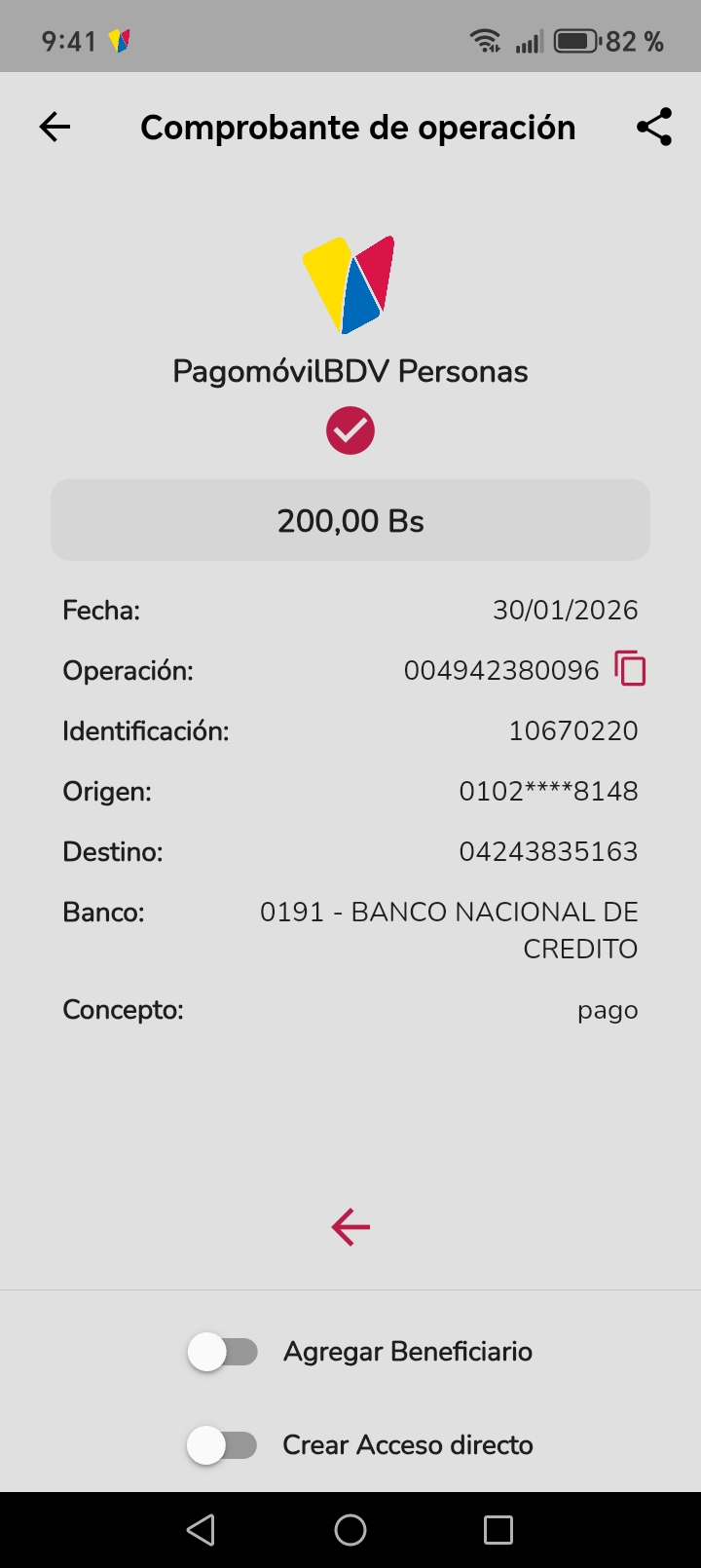Image resolution: width=701 pixels, height=1568 pixels.
Task: Share the operation receipt
Action: (654, 127)
